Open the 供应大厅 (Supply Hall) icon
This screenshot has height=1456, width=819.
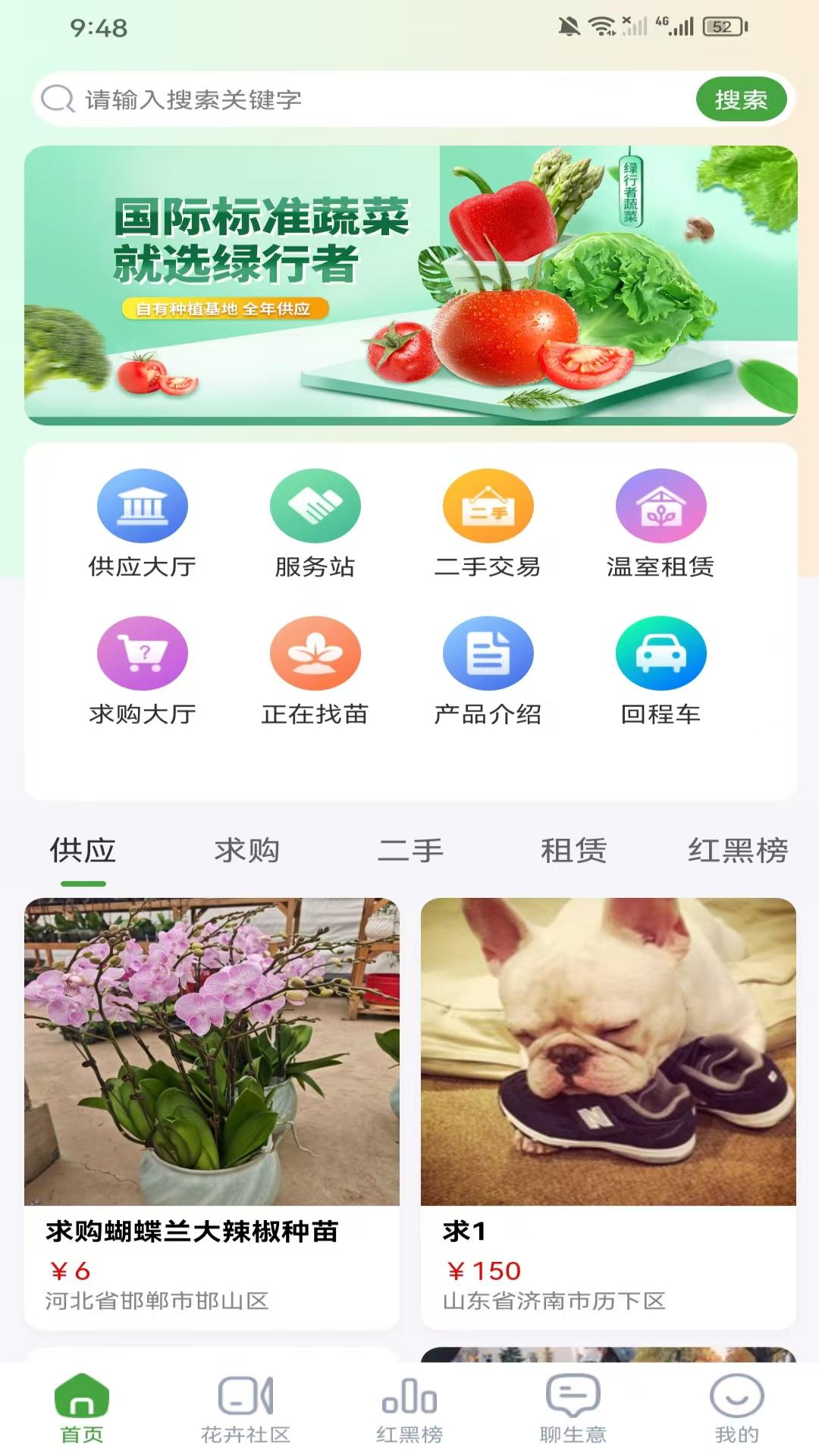[x=142, y=507]
